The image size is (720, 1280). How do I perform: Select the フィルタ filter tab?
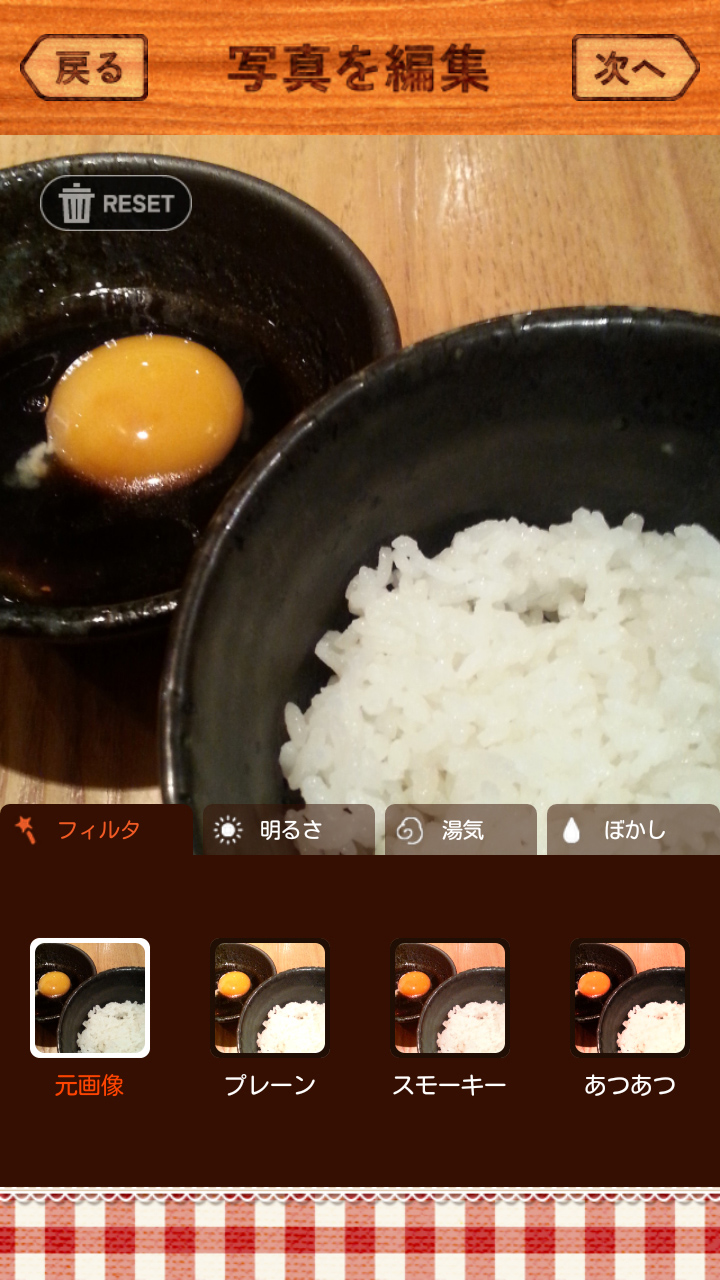(96, 830)
